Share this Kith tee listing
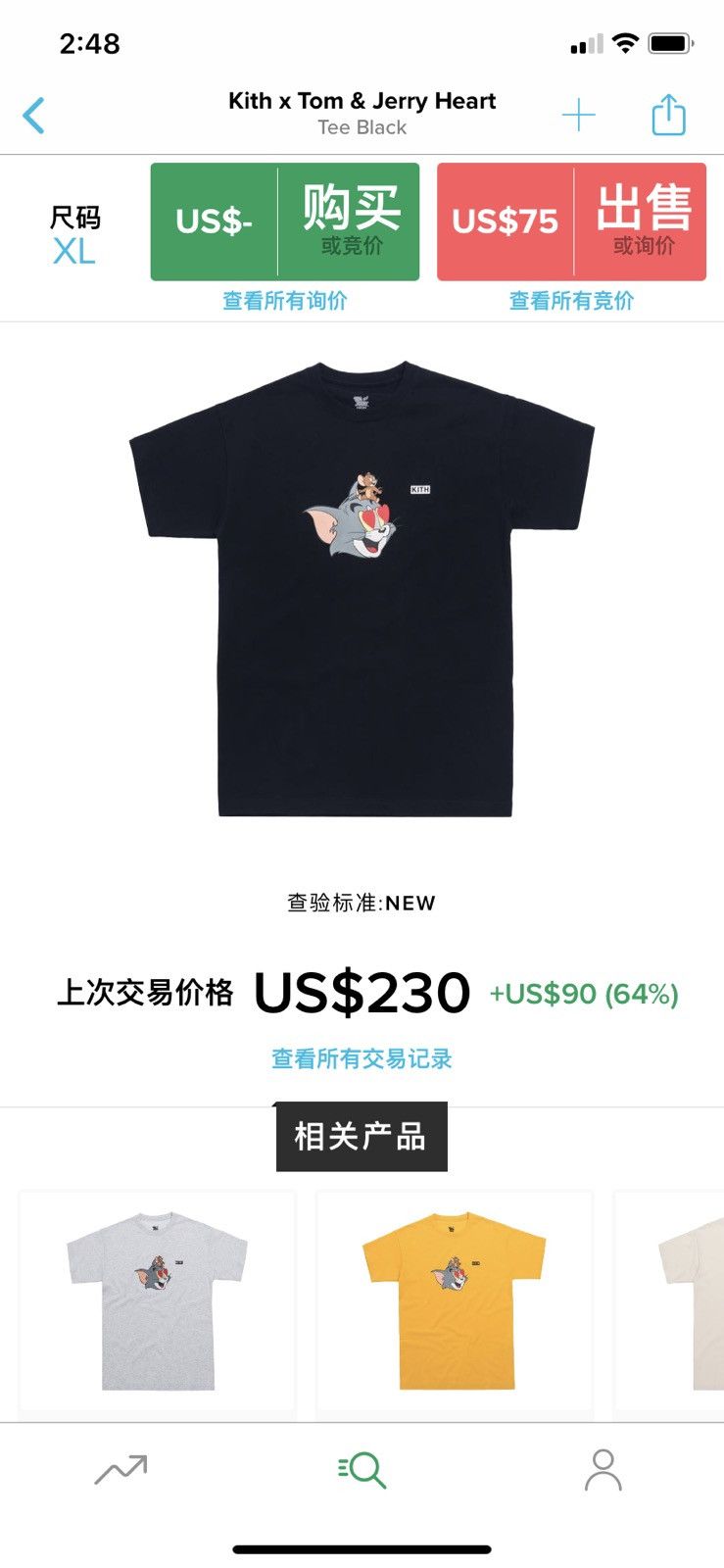724x1568 pixels. (x=668, y=114)
